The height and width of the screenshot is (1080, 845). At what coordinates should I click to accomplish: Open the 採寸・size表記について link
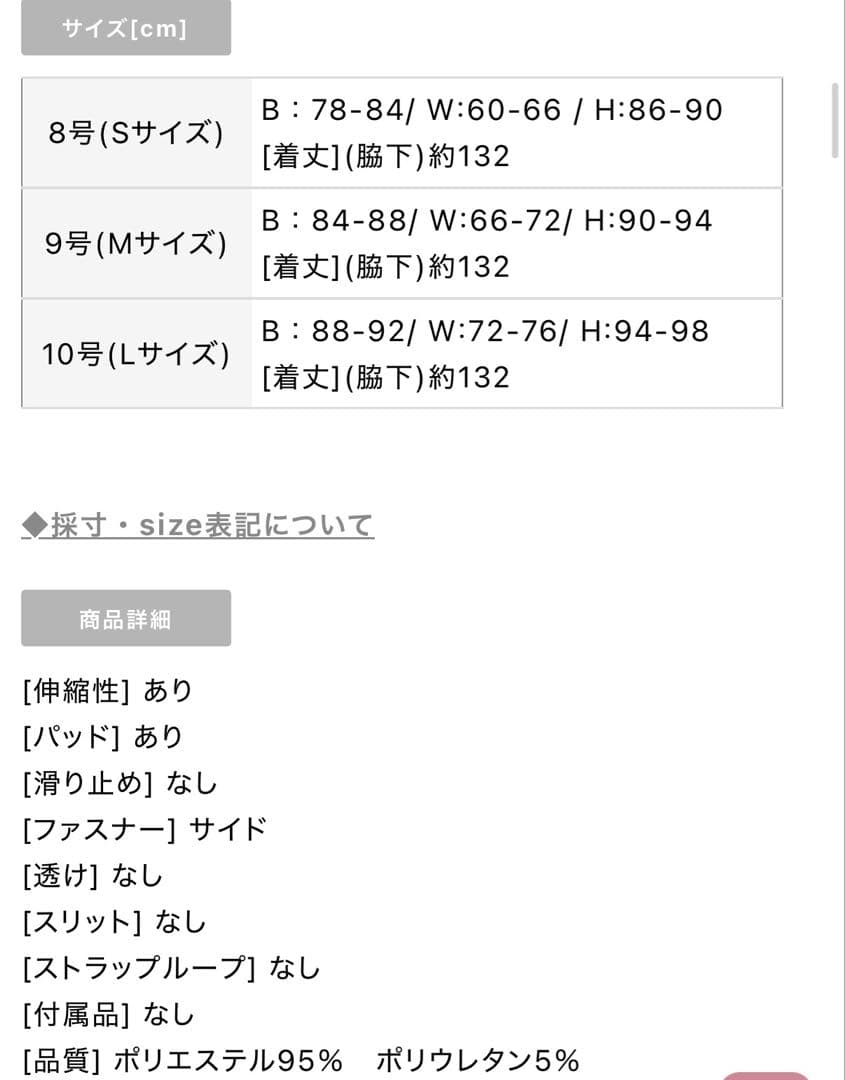coord(198,525)
